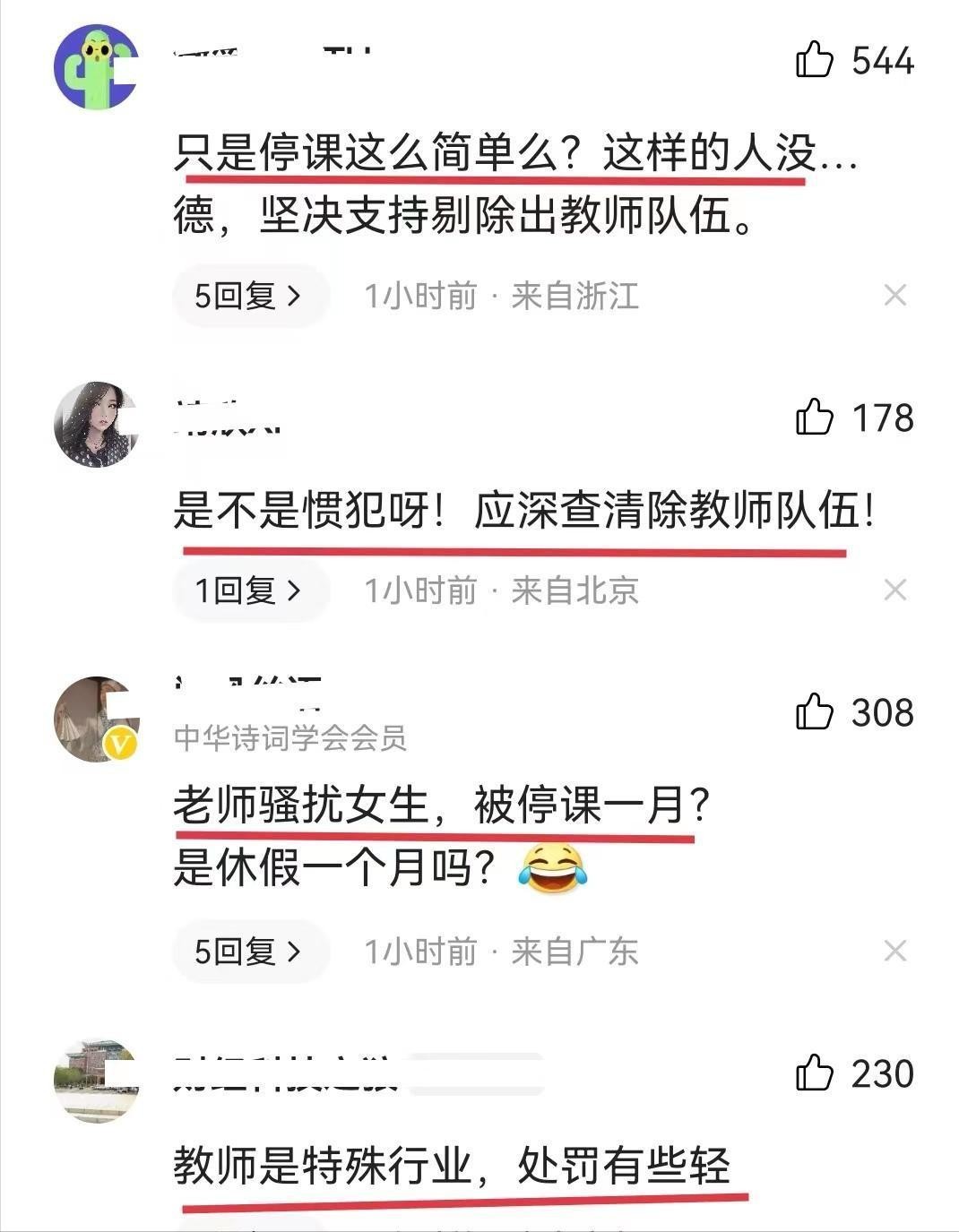
Task: Dismiss the comment from 来自北京
Action: pos(894,590)
